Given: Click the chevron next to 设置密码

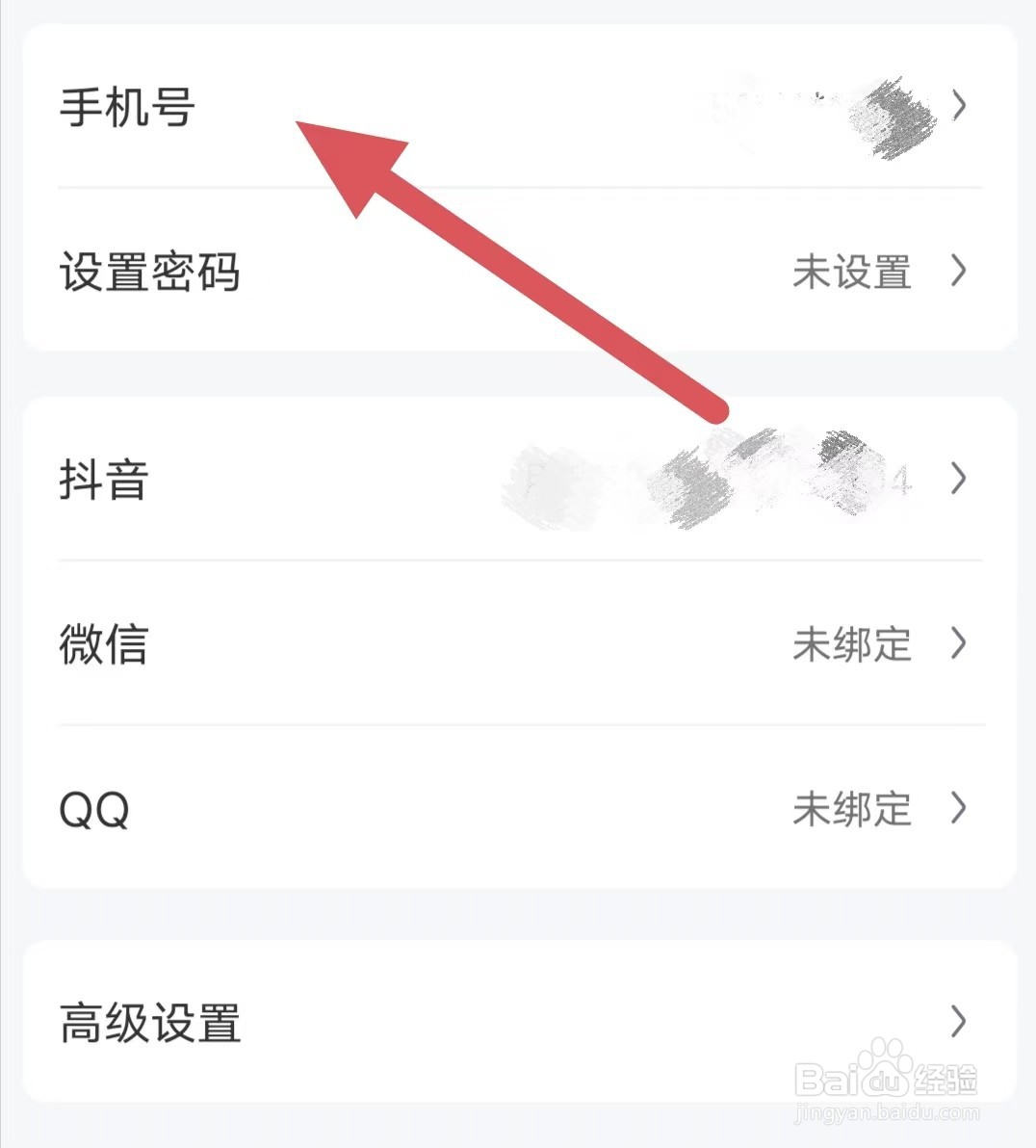Looking at the screenshot, I should 958,273.
